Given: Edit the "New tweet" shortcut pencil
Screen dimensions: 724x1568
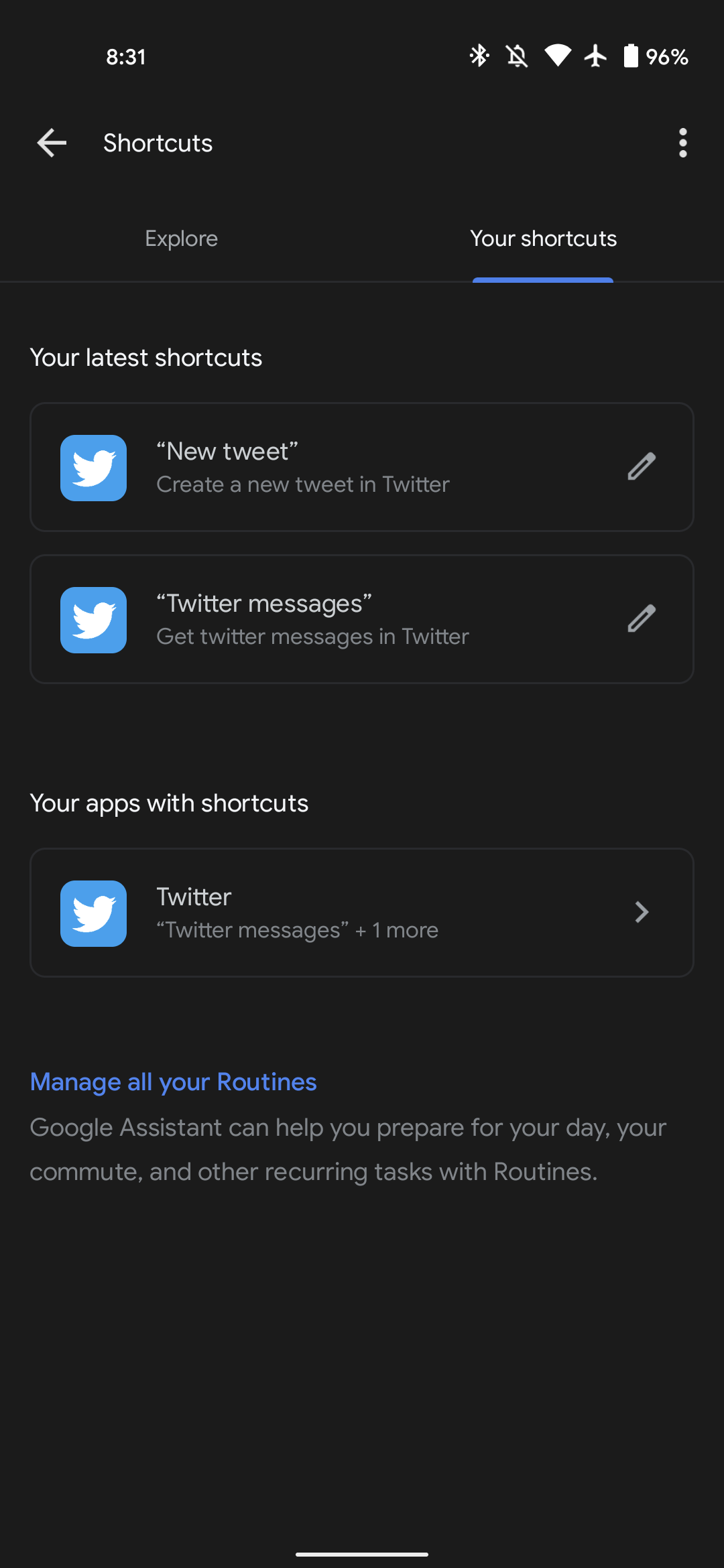Looking at the screenshot, I should (641, 467).
